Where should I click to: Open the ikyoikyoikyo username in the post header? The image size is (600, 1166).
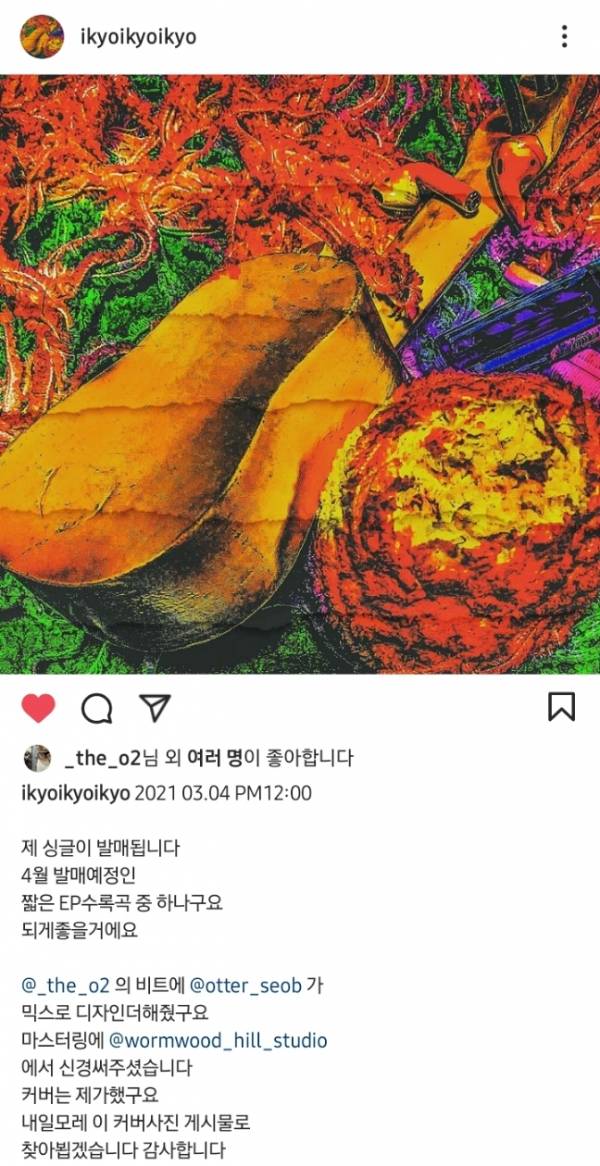[138, 37]
